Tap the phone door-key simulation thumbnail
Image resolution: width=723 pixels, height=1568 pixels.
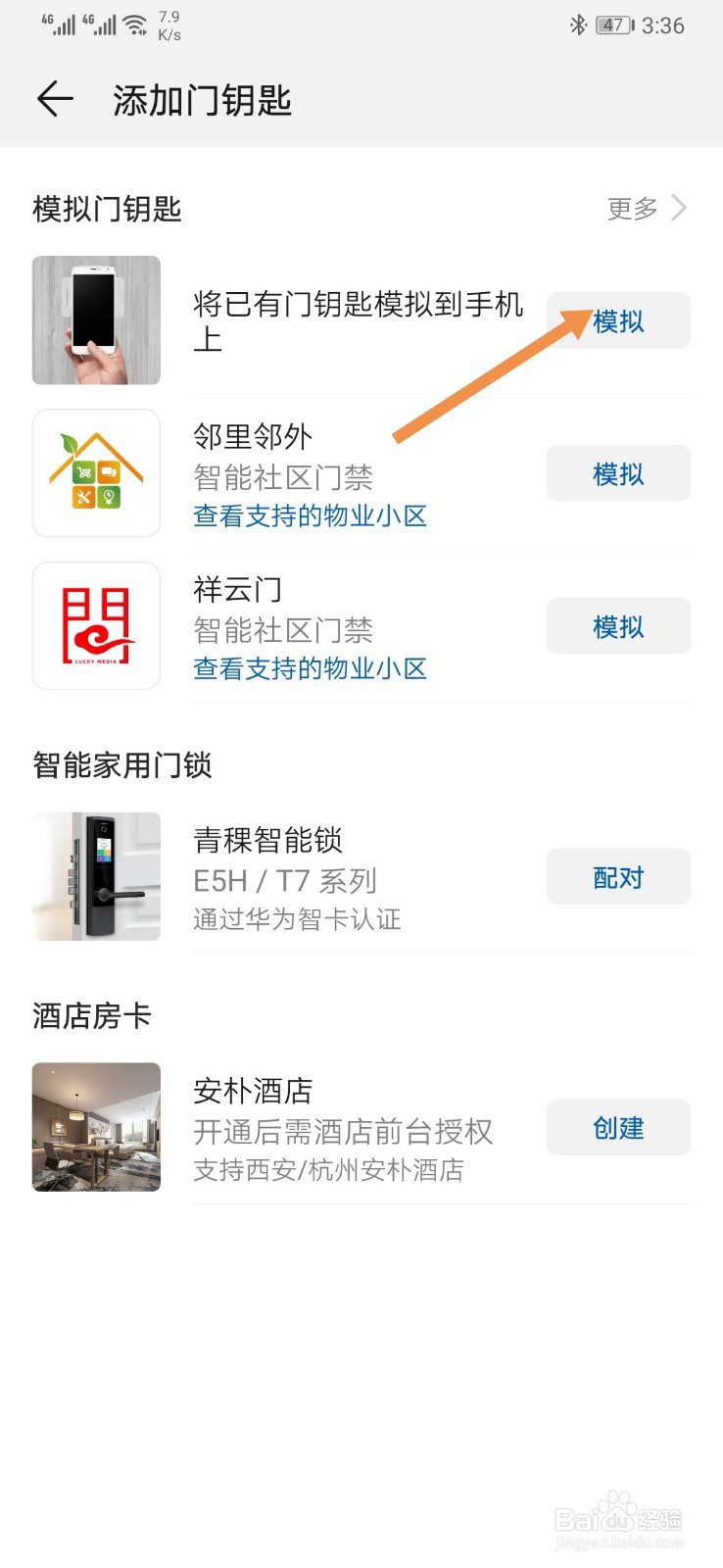pos(96,319)
